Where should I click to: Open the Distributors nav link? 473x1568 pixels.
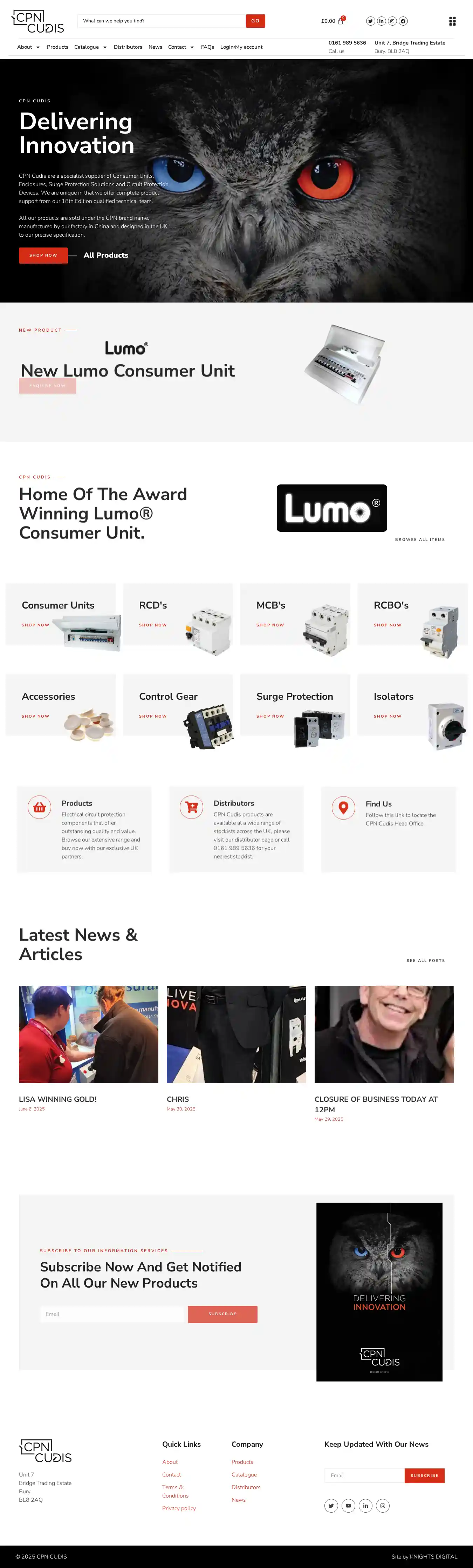128,47
